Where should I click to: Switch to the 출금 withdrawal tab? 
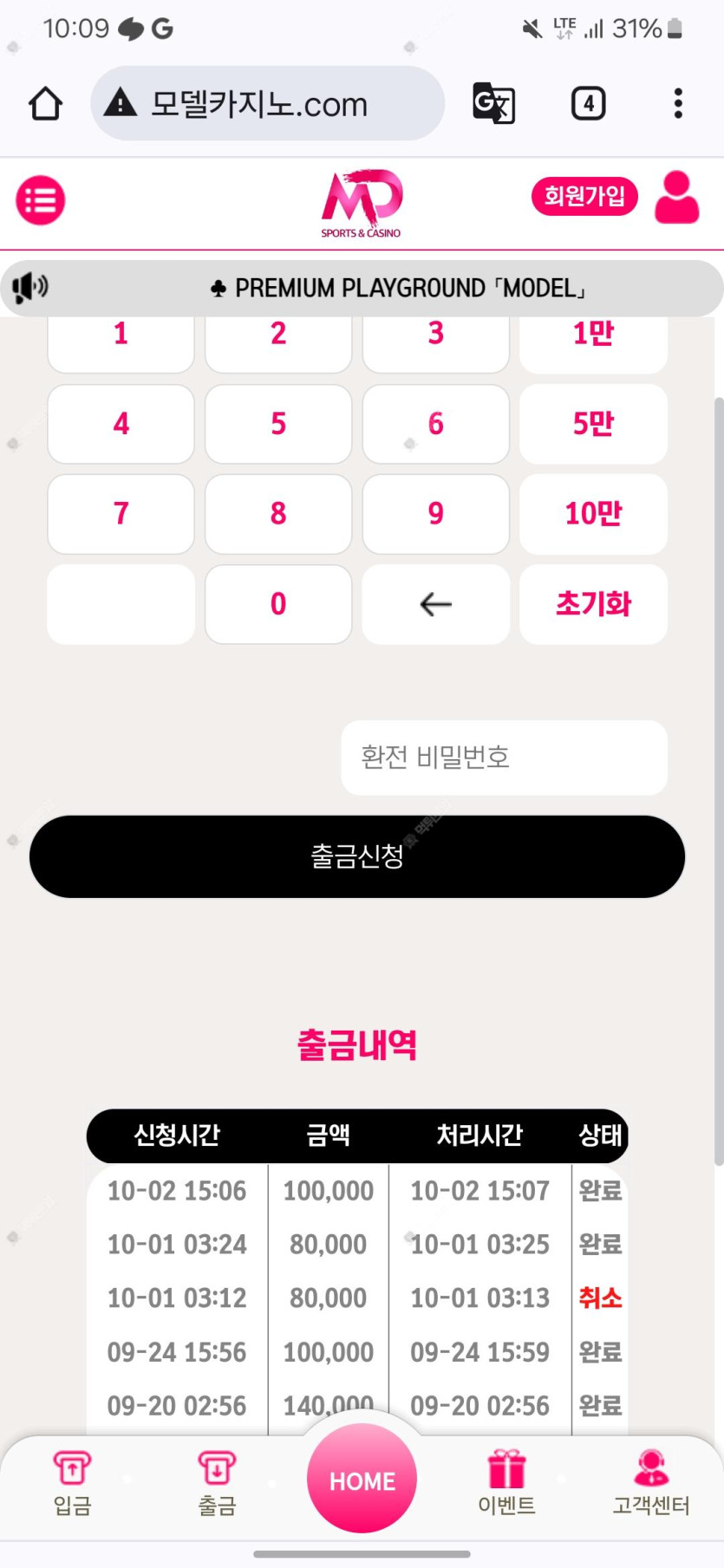pos(217,1484)
